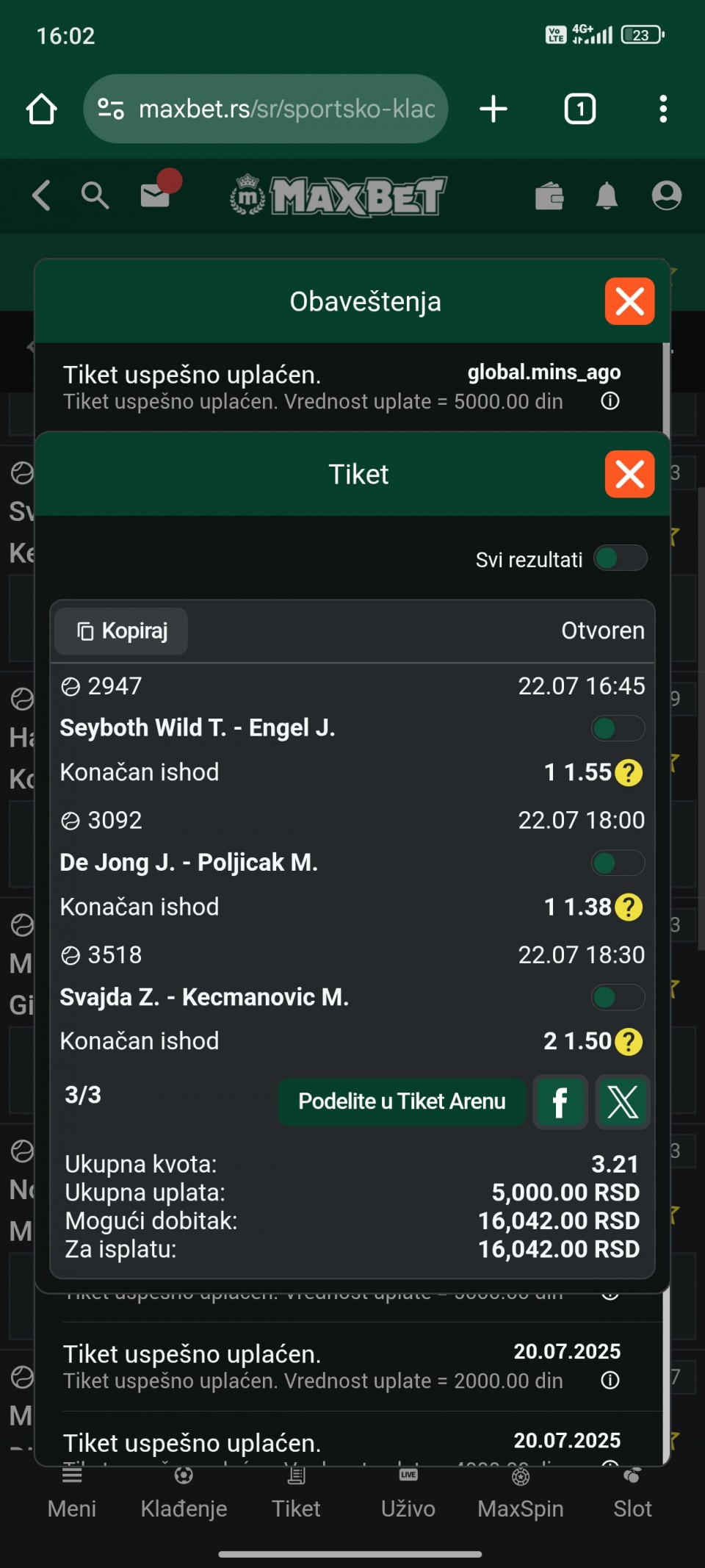Screen dimensions: 705x1568
Task: Close the Obaveštenja panel
Action: point(629,301)
